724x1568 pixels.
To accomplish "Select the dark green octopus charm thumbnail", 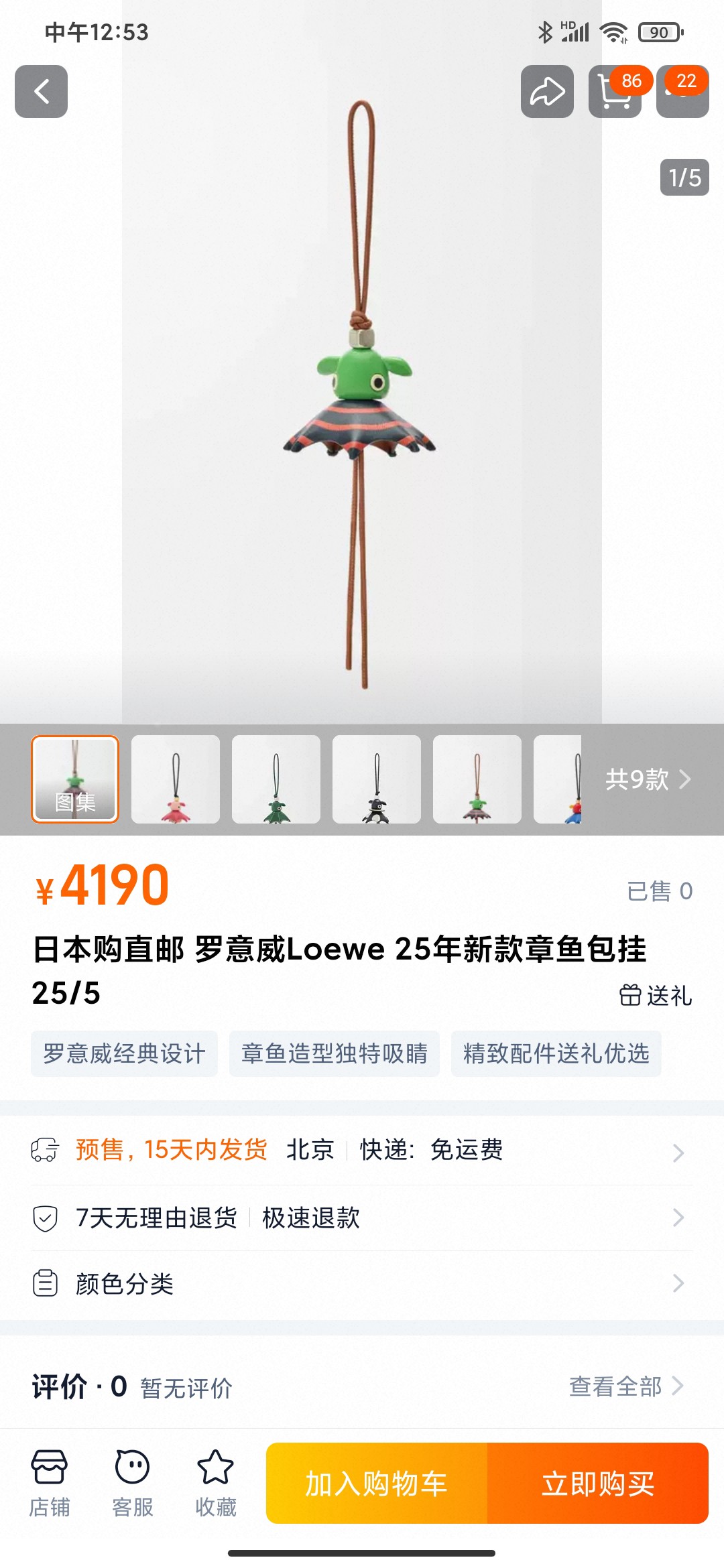I will (276, 779).
